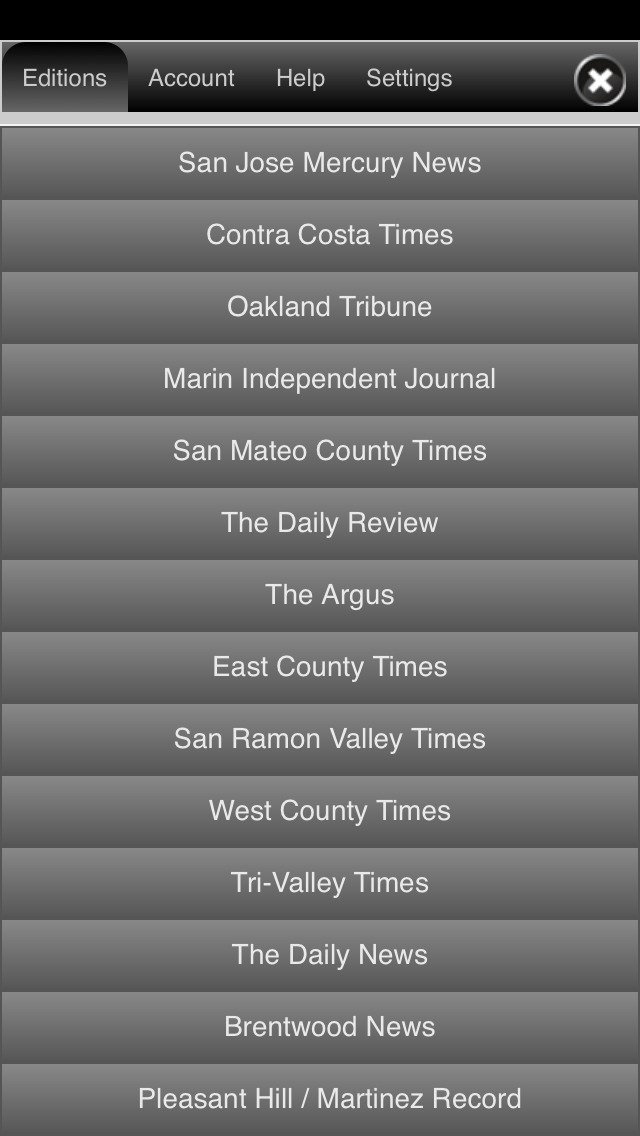Select Pleasant Hill / Martinez Record
The image size is (640, 1136).
pyautogui.click(x=320, y=1100)
